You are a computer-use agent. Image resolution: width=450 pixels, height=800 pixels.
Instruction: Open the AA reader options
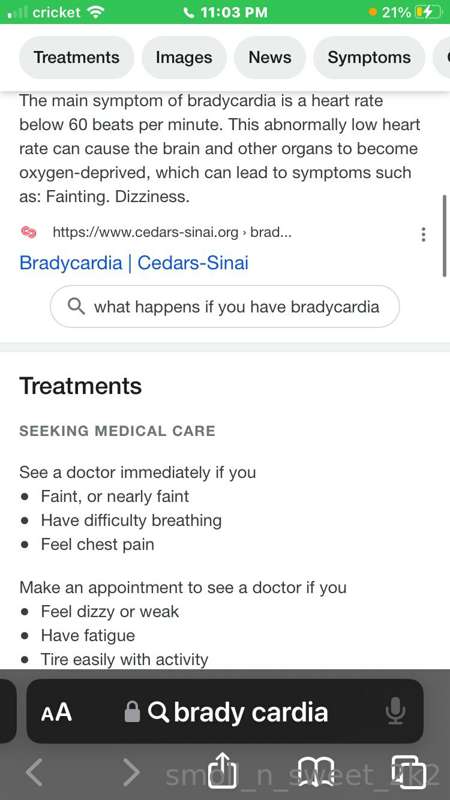(x=56, y=712)
